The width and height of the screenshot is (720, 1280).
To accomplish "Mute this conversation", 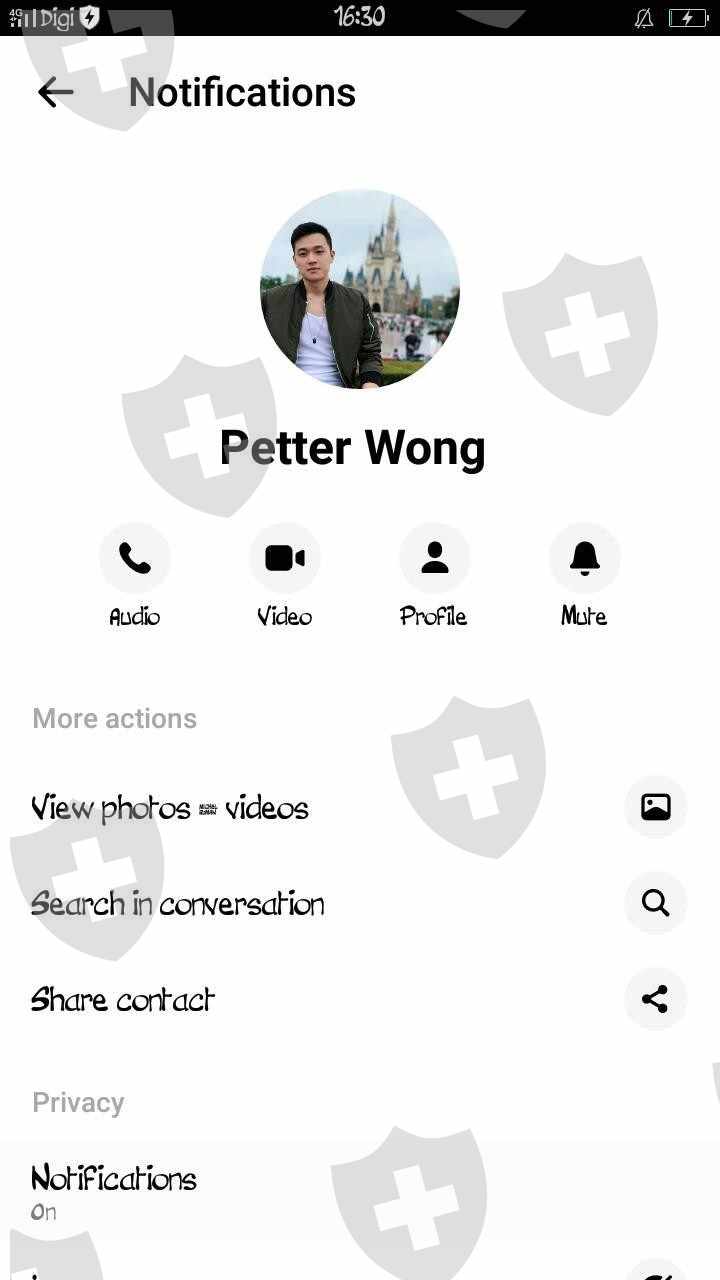I will [584, 558].
